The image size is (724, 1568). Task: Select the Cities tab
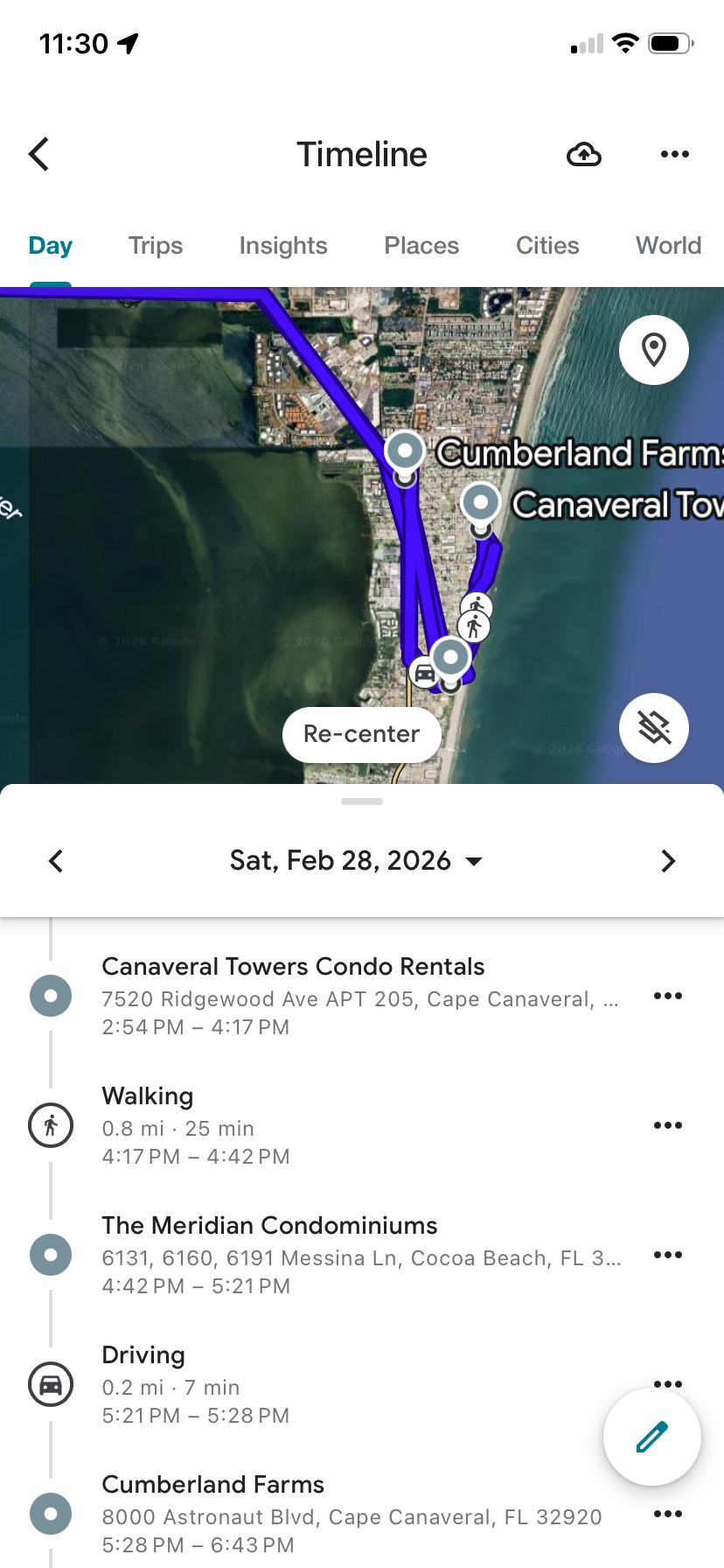[x=547, y=246]
